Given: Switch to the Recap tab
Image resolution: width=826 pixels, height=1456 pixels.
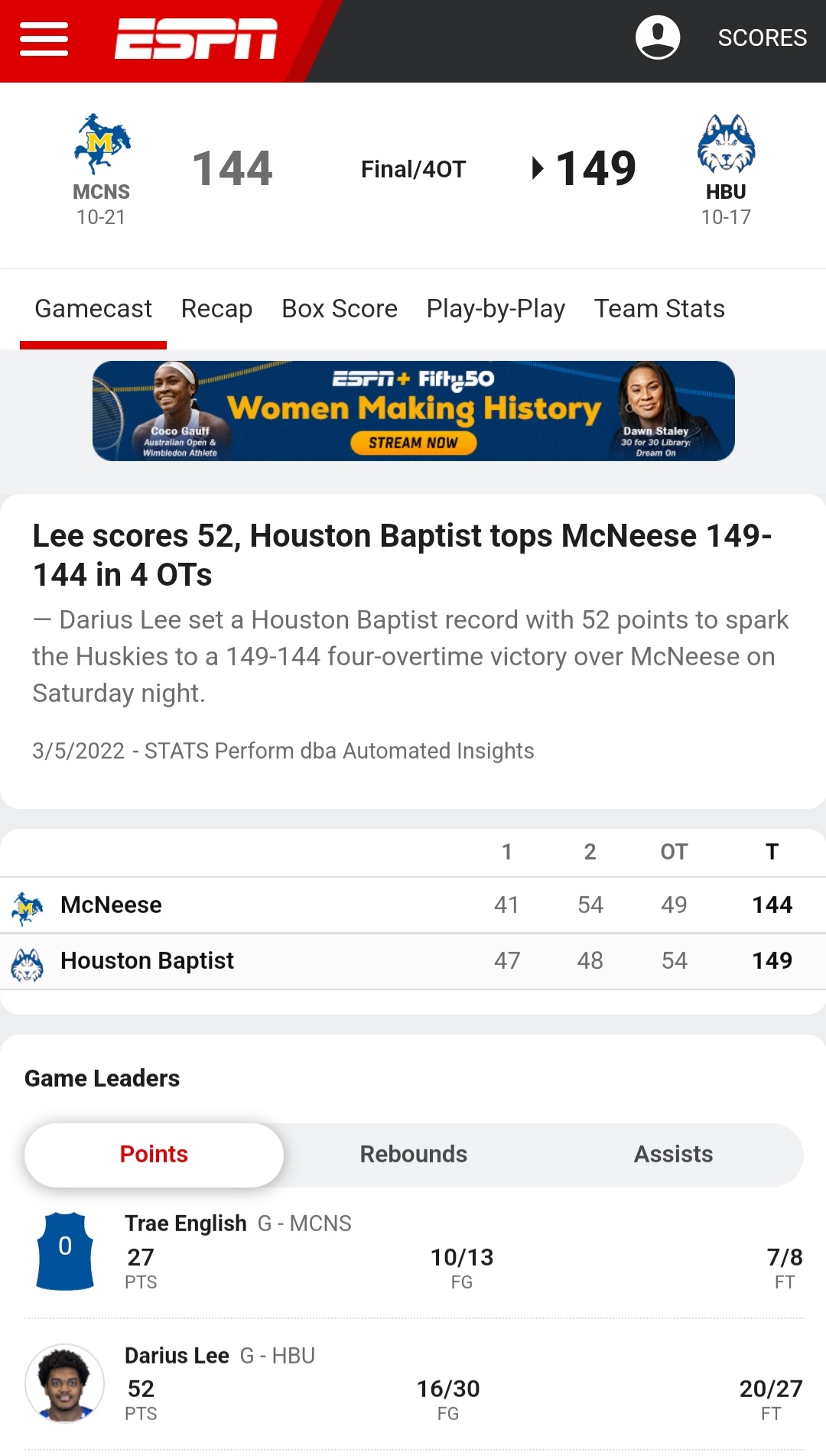Looking at the screenshot, I should pyautogui.click(x=216, y=309).
